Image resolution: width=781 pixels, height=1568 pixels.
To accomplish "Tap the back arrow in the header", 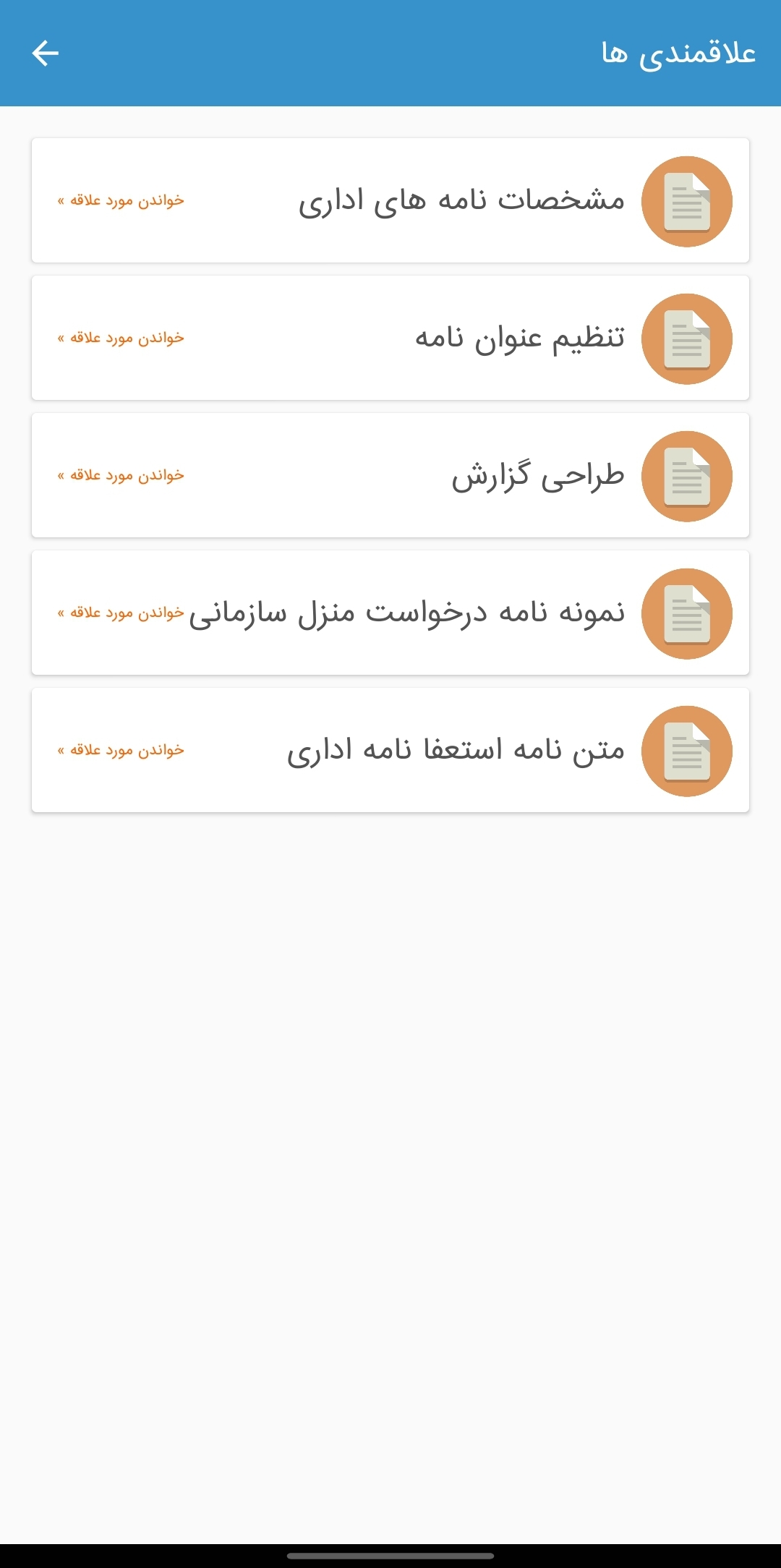I will tap(45, 53).
